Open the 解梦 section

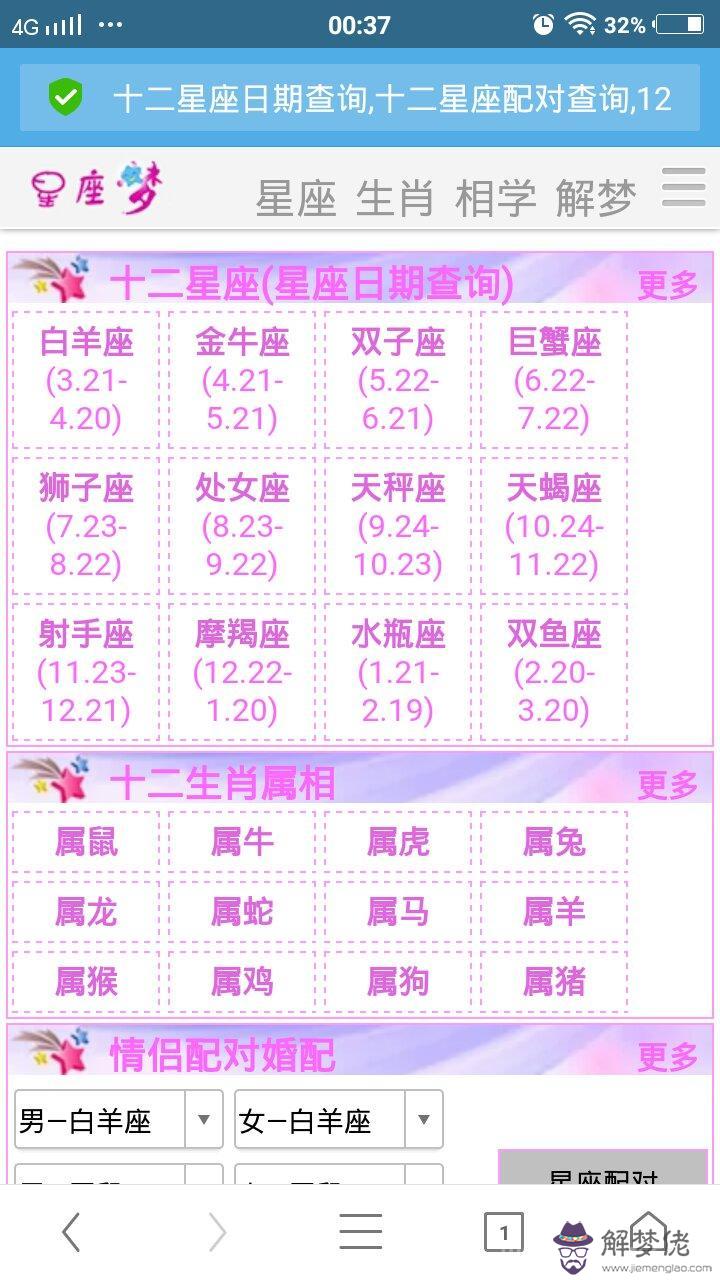coord(596,197)
